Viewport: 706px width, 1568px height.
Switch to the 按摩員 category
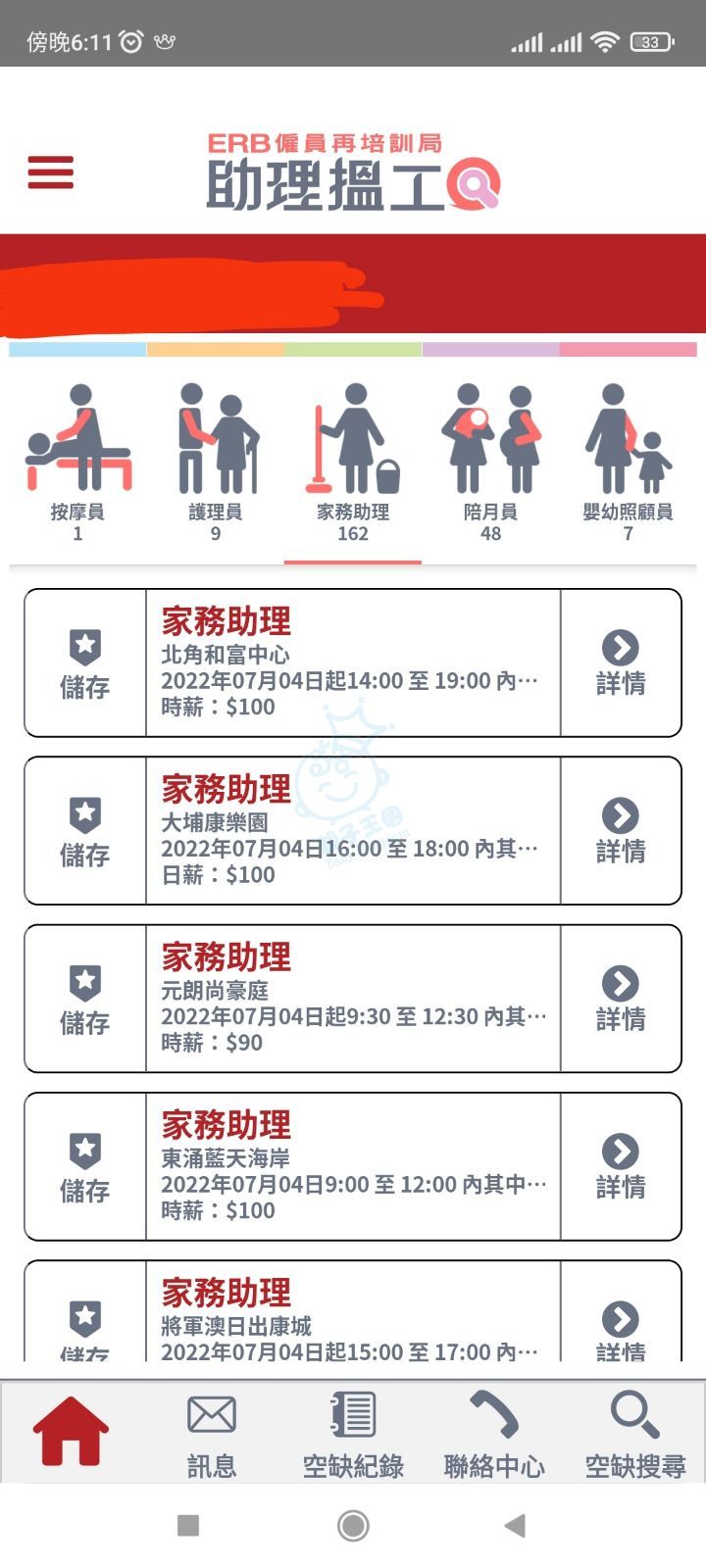click(x=77, y=463)
